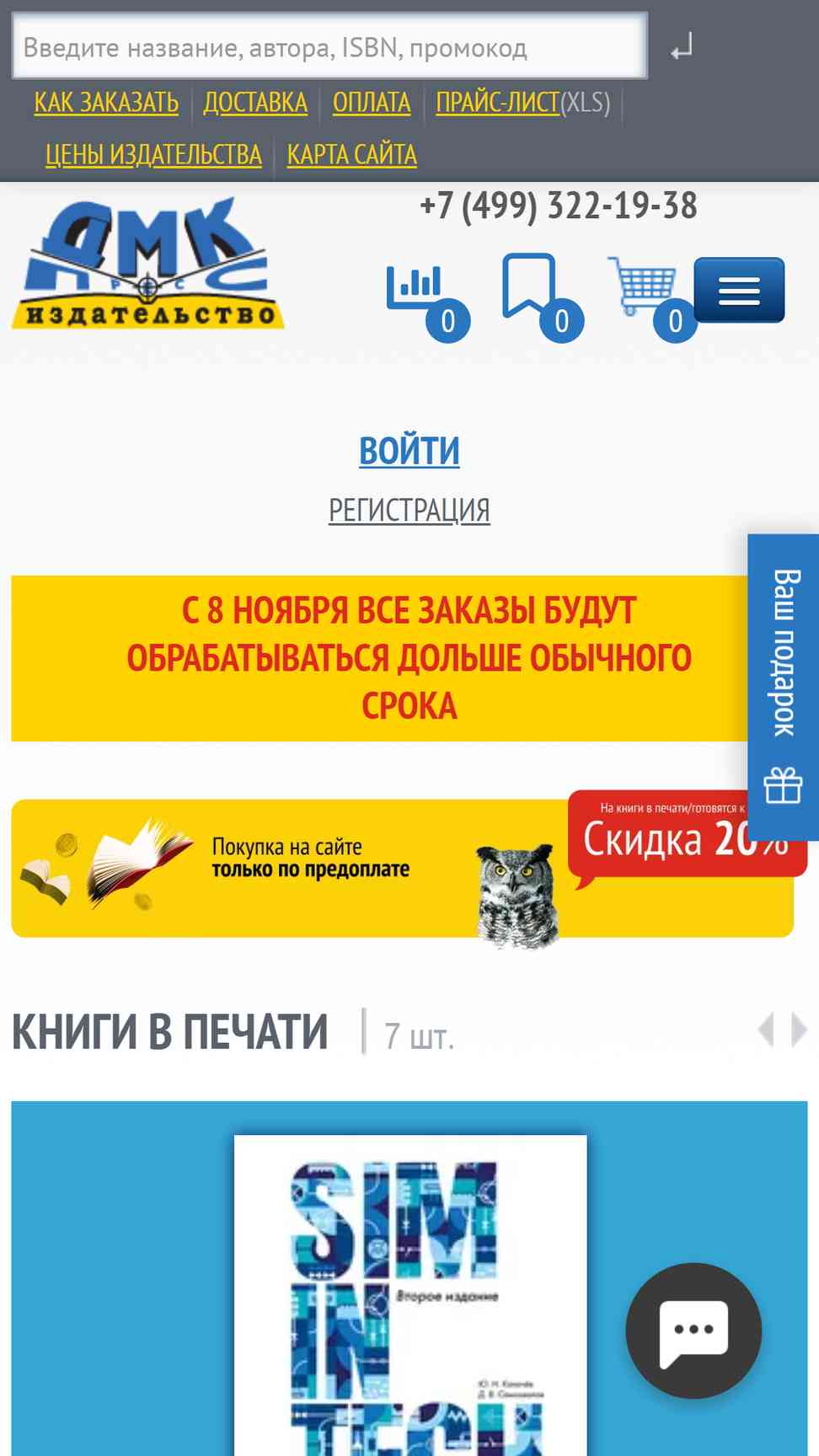
Task: Open the ОПЛАТА link
Action: (x=372, y=103)
